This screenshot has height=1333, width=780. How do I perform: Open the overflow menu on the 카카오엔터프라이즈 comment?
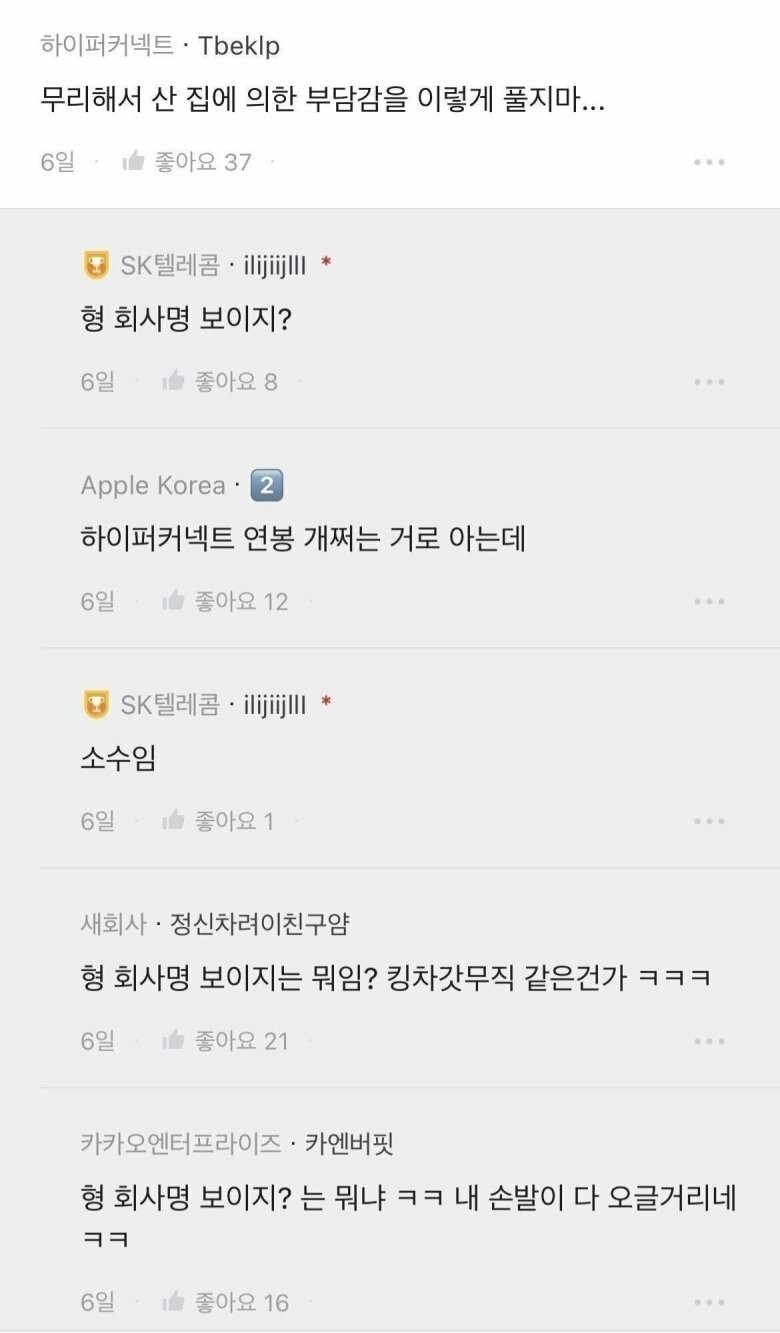pos(708,1302)
